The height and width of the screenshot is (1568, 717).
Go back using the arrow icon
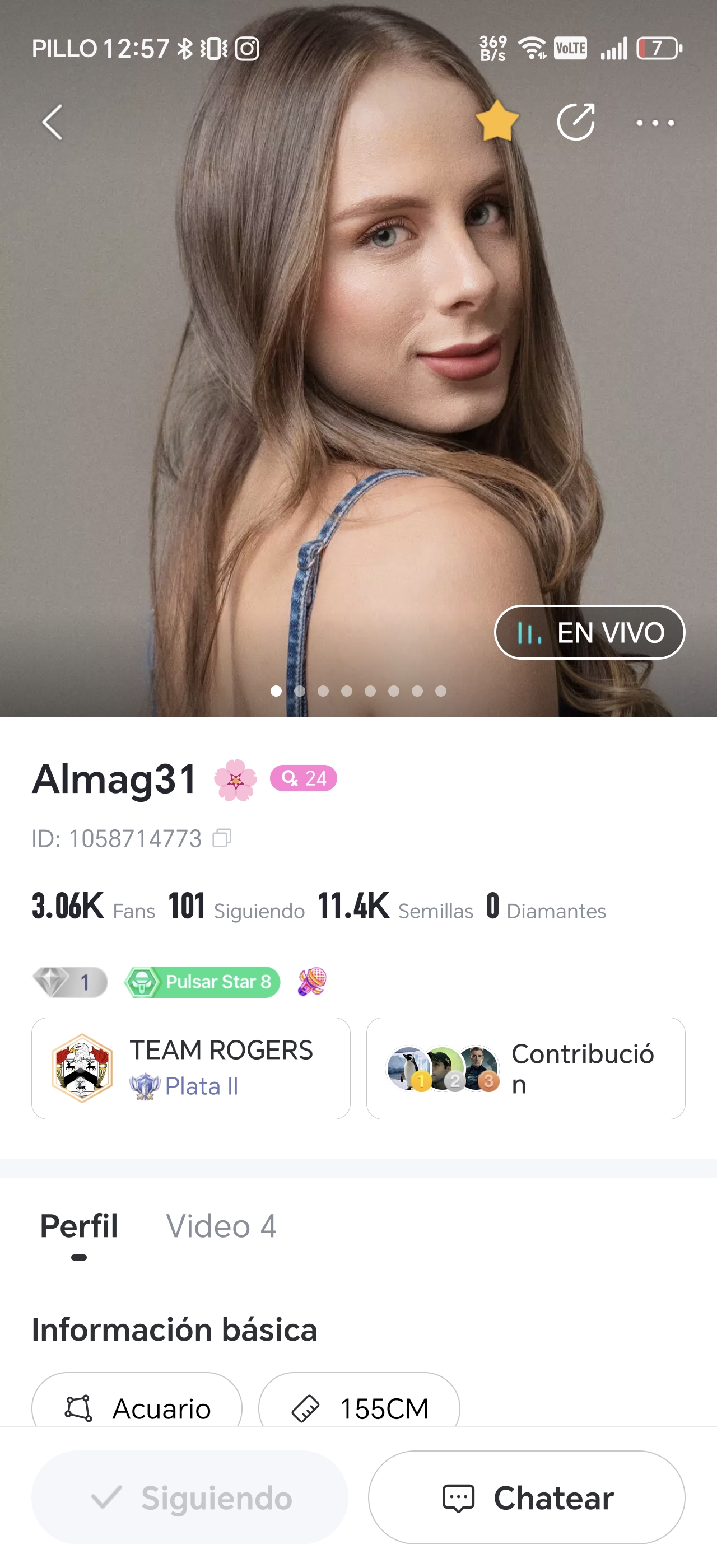coord(52,122)
